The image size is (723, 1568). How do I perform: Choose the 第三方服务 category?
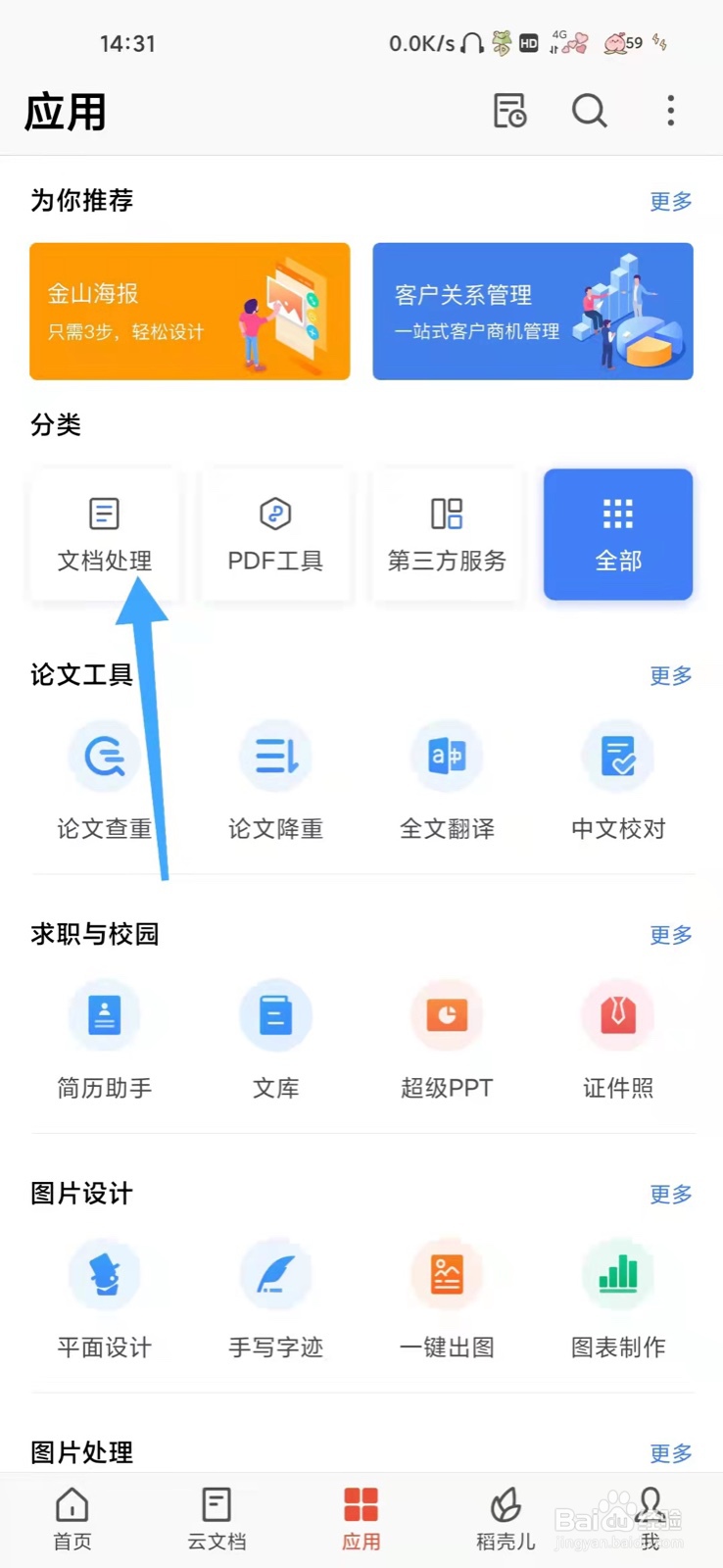447,534
